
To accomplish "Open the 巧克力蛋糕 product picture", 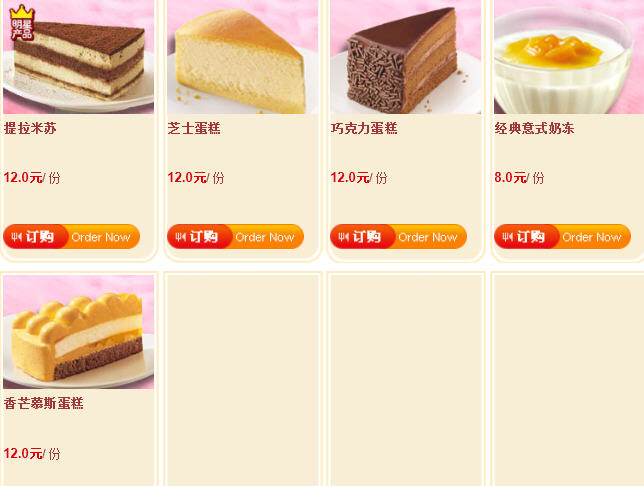I will tap(405, 57).
